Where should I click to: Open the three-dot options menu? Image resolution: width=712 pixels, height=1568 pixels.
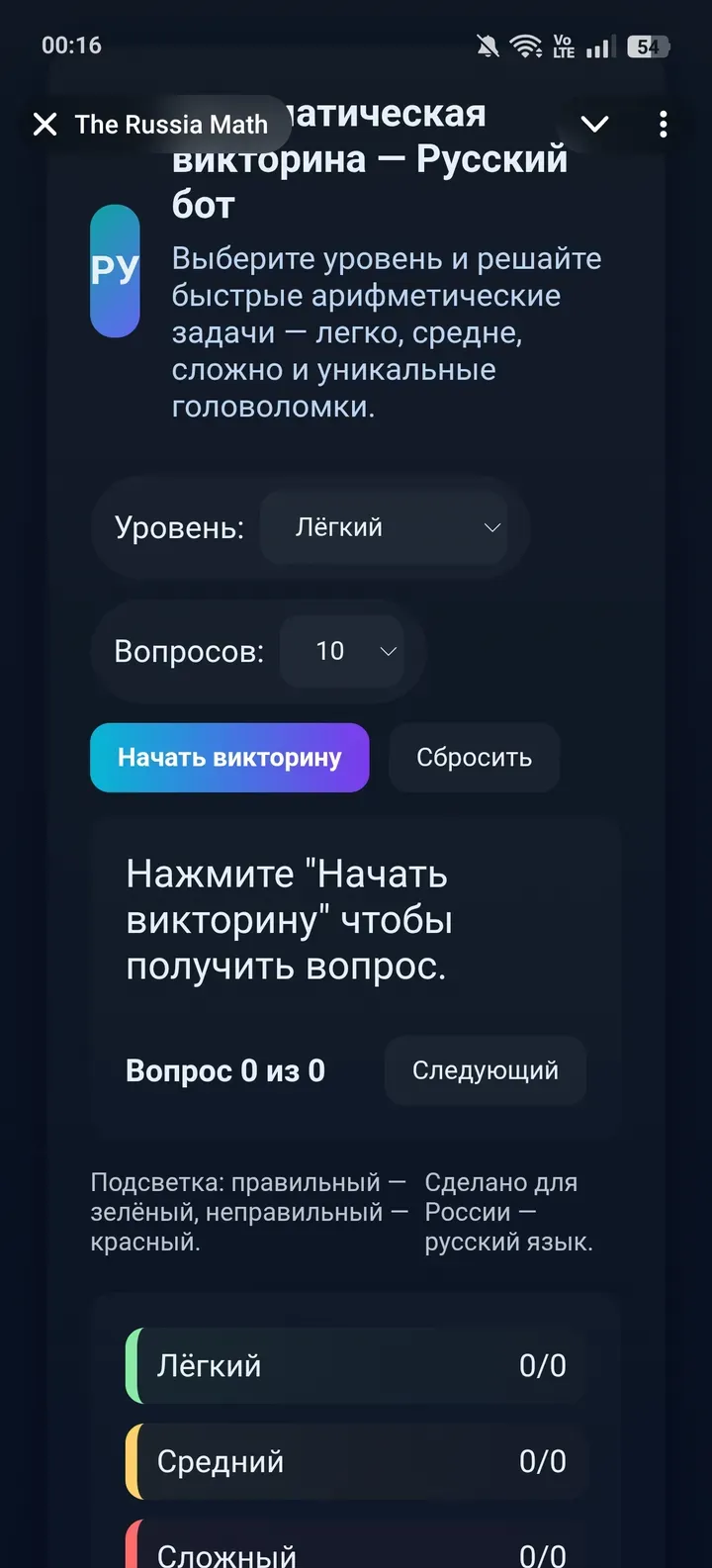(663, 124)
